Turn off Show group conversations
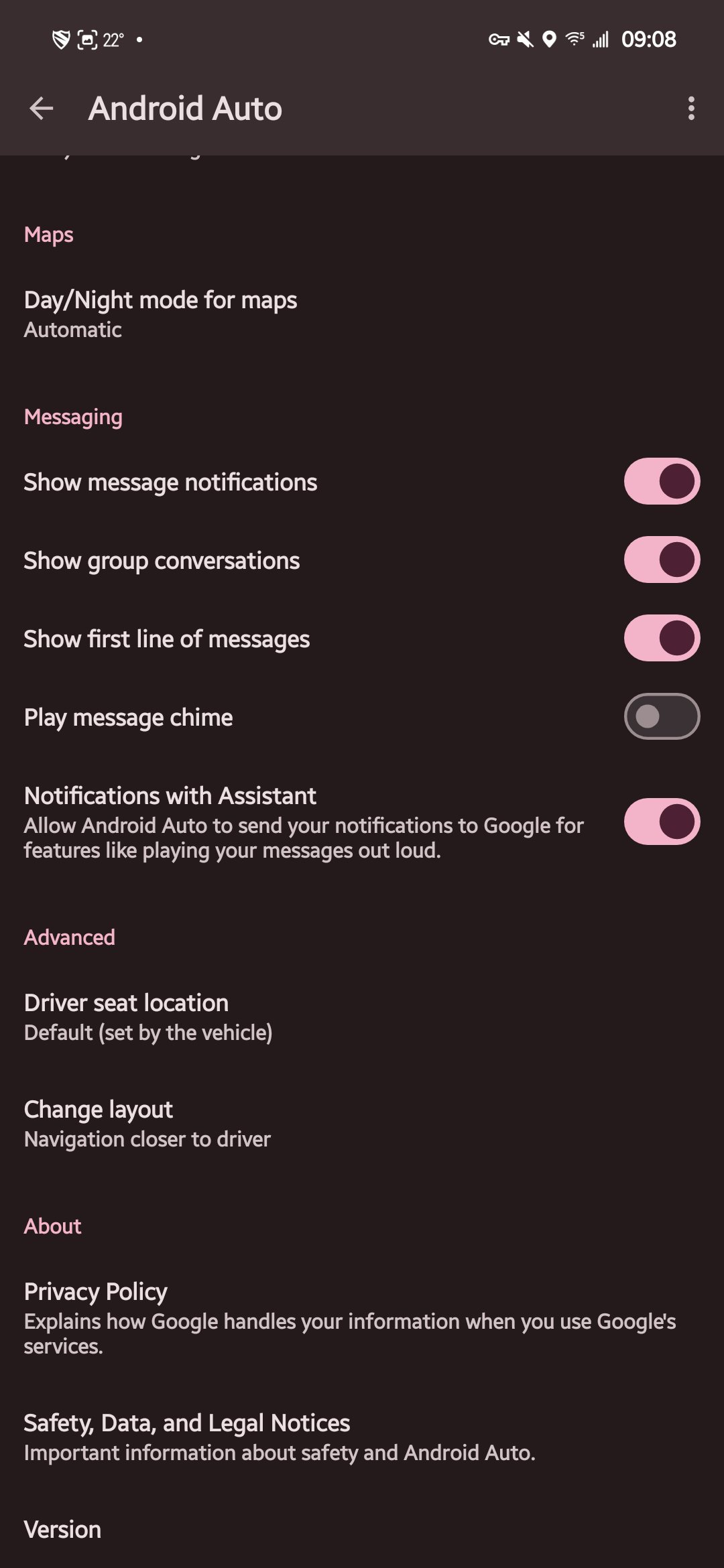This screenshot has width=724, height=1568. click(x=660, y=560)
